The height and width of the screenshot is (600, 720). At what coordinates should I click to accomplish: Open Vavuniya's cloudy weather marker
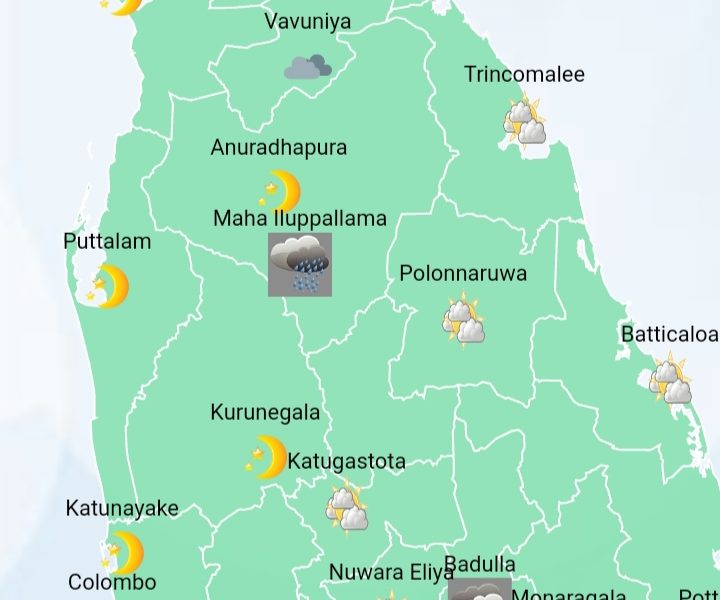click(x=307, y=67)
